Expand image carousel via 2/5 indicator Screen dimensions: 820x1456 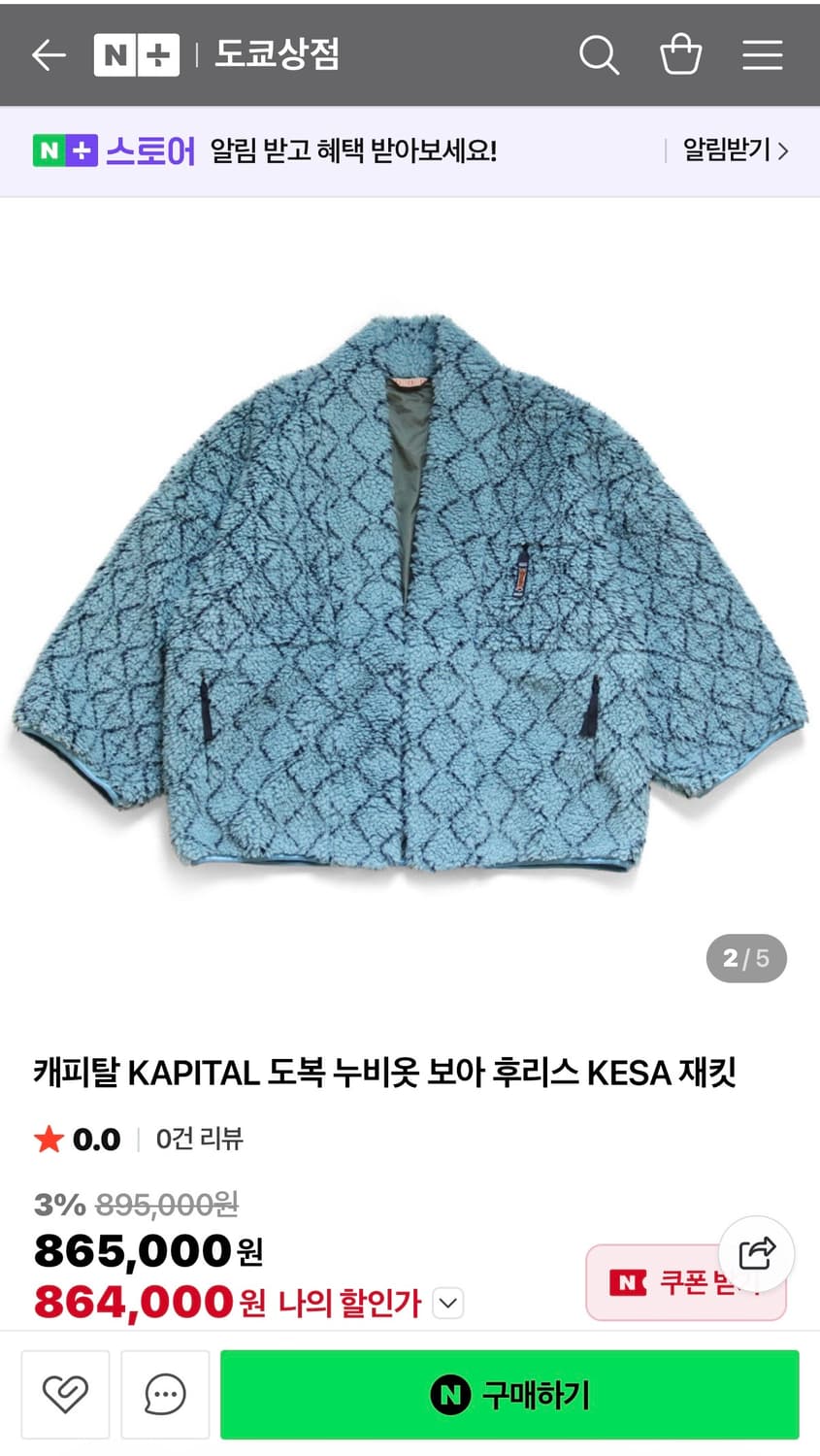coord(745,958)
